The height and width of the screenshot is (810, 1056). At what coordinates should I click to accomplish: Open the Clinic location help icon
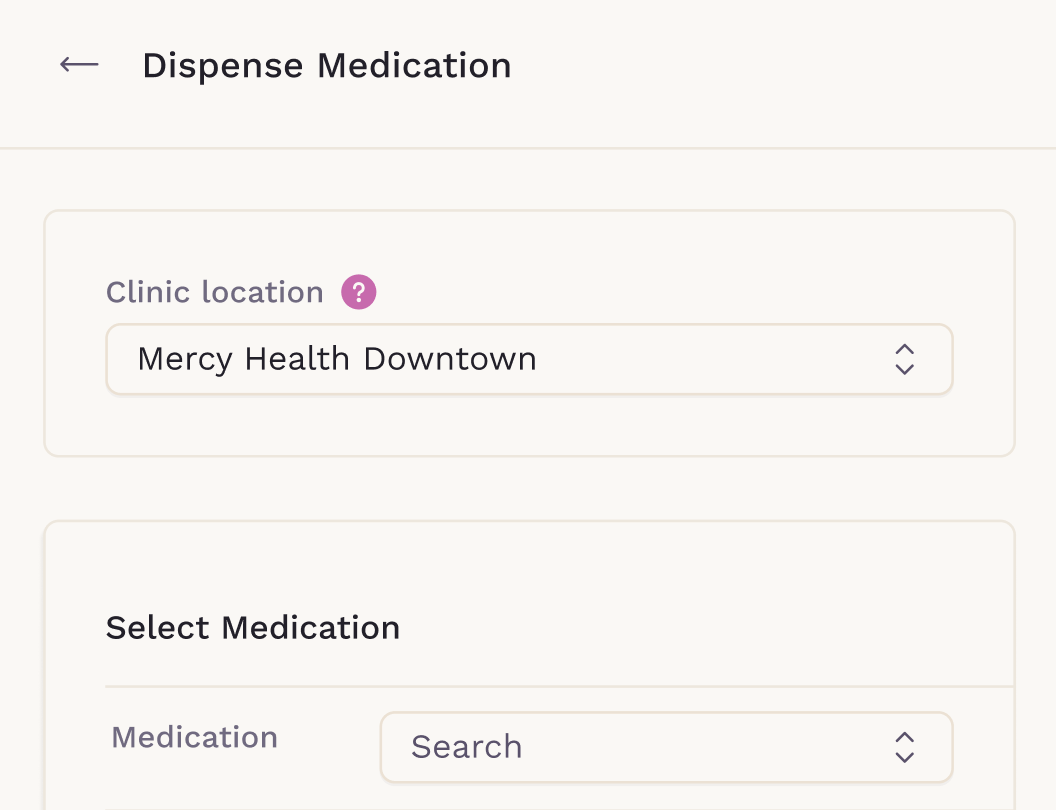click(x=358, y=293)
